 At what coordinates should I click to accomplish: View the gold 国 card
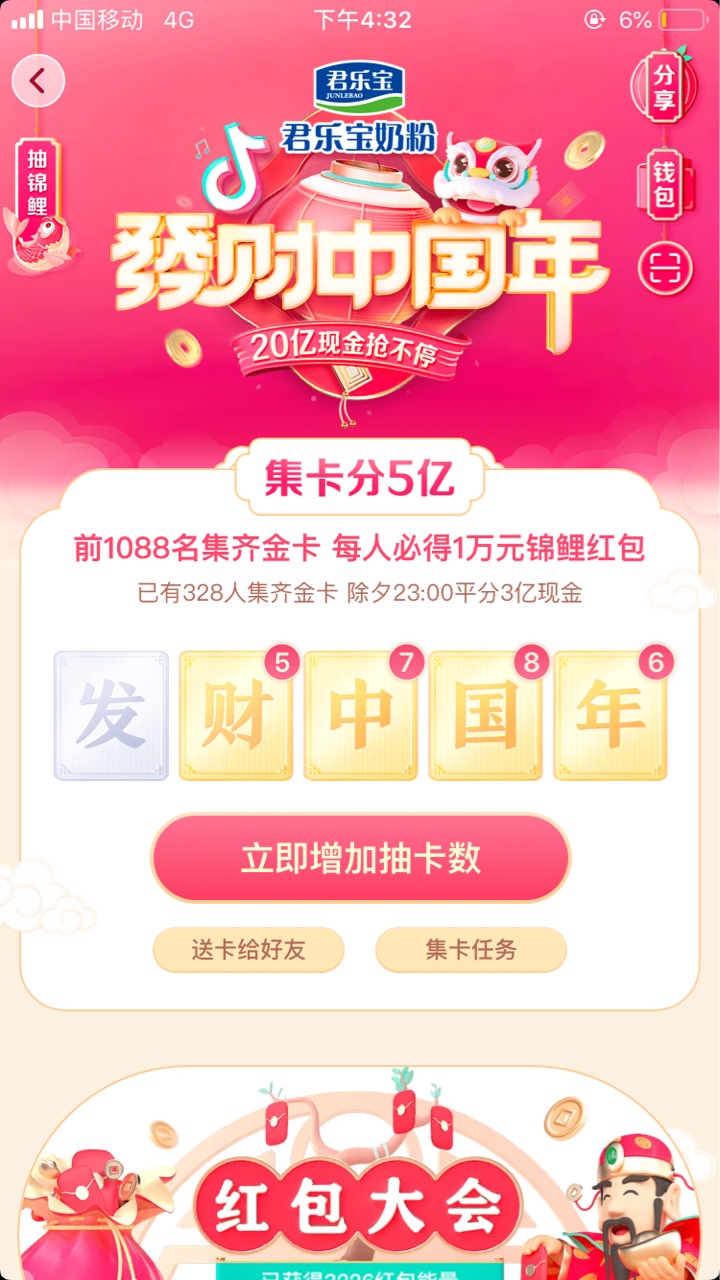pyautogui.click(x=486, y=715)
